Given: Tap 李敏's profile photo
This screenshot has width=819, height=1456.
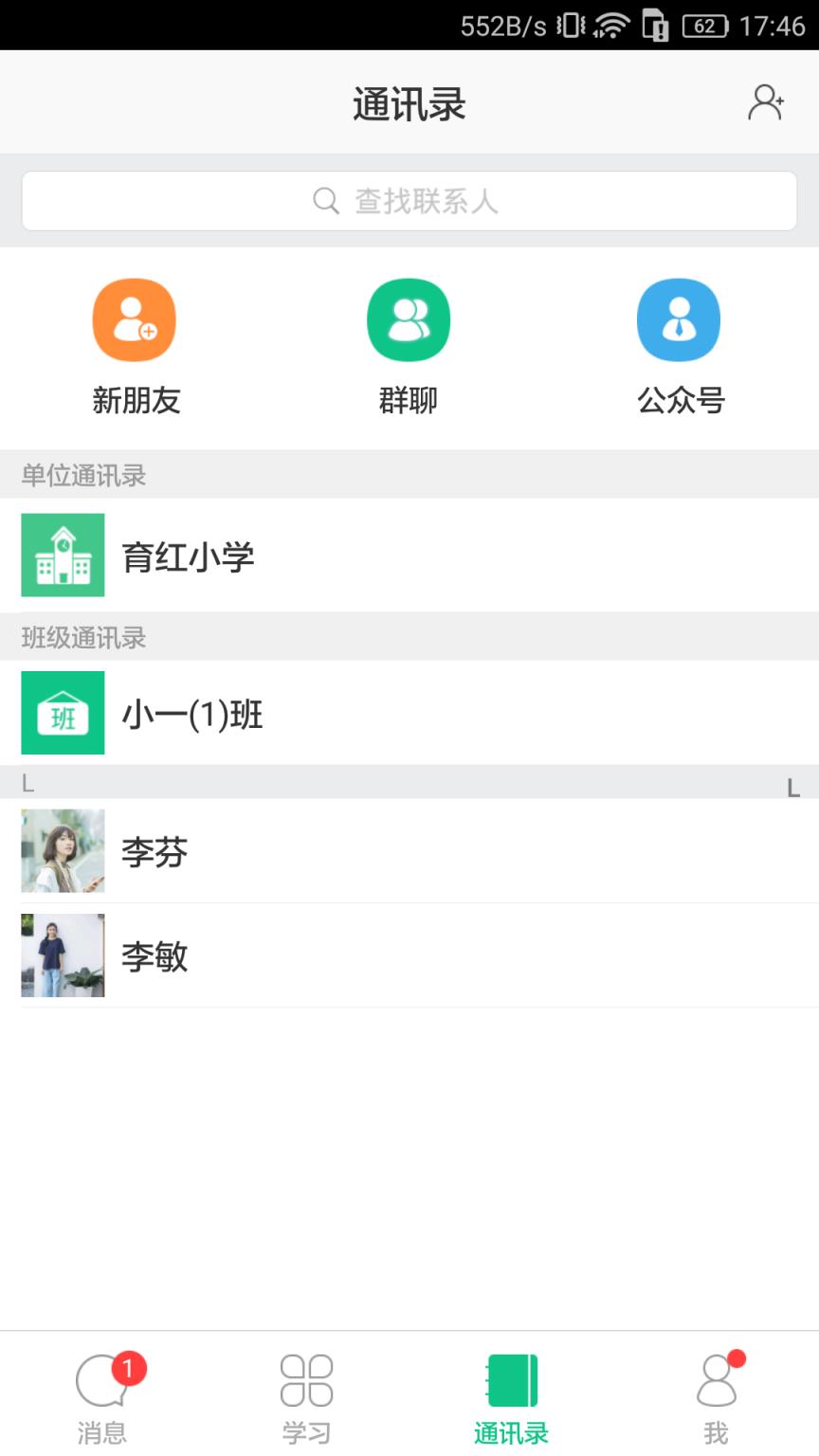Looking at the screenshot, I should tap(63, 955).
